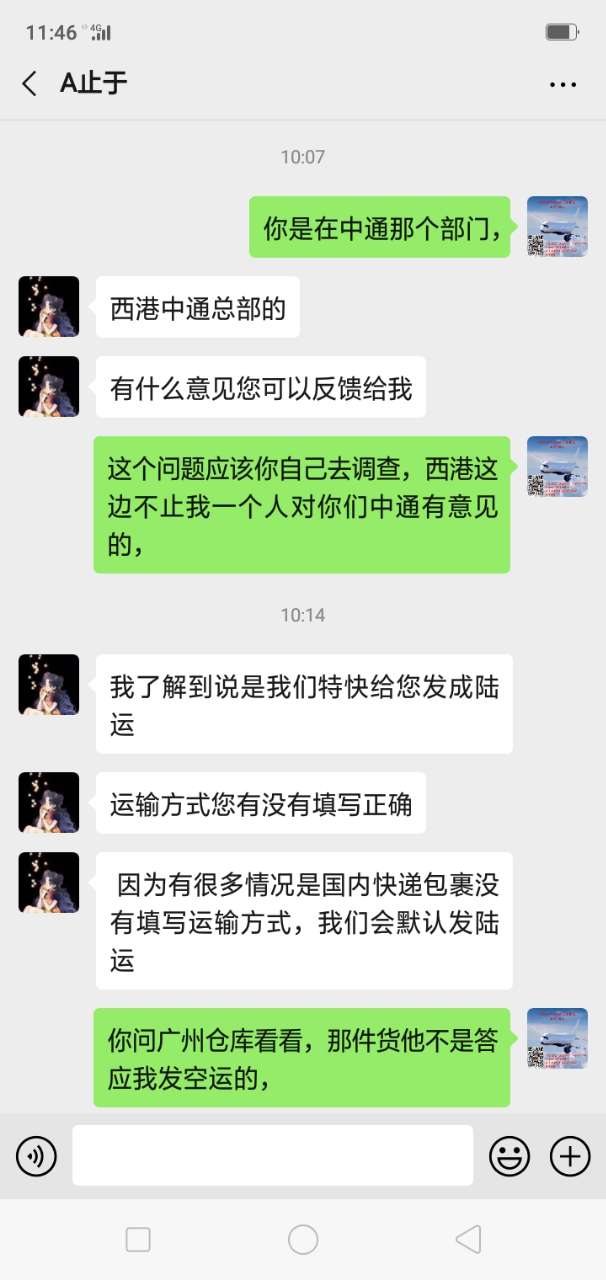This screenshot has width=606, height=1280.
Task: Open my avatar beside 你是在中通那个部门
Action: [x=557, y=226]
